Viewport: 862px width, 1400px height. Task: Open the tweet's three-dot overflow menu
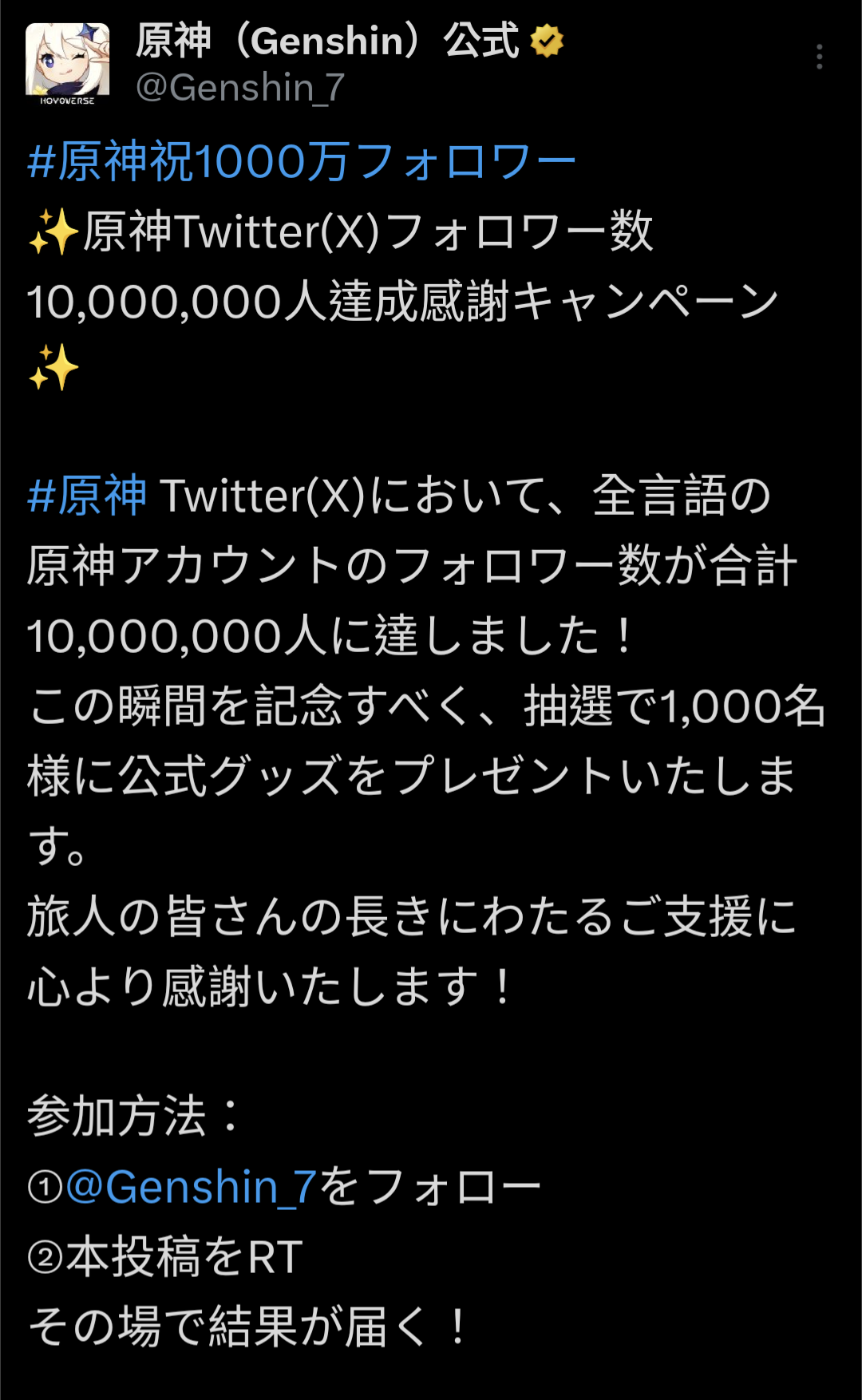pos(819,57)
